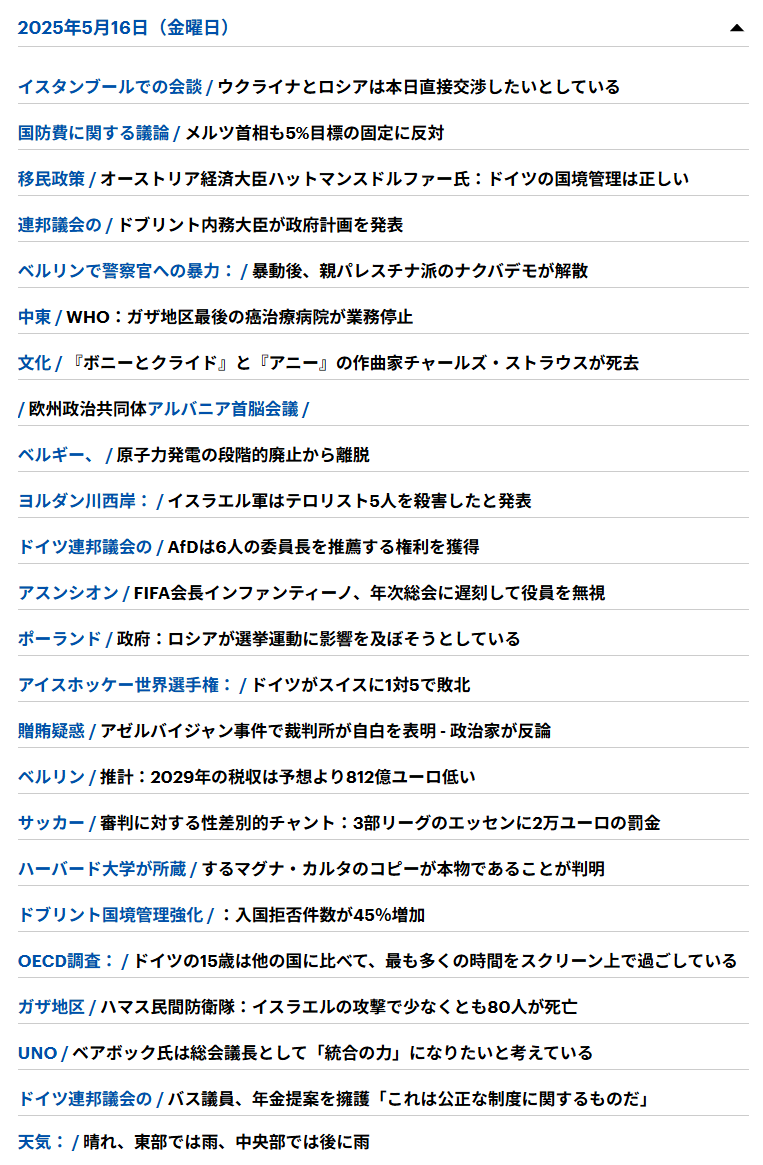Open the イスタンブールでの会談 article
This screenshot has width=763, height=1165.
tap(319, 87)
